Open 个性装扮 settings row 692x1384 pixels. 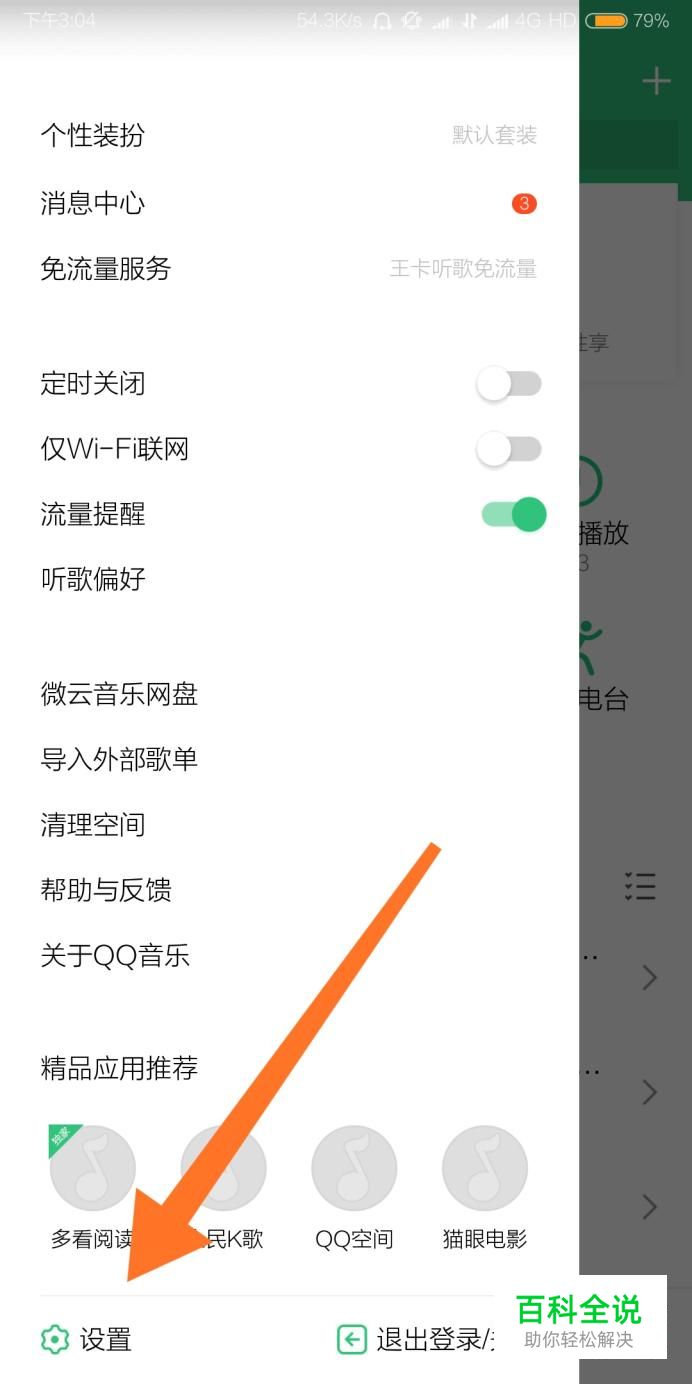[290, 135]
